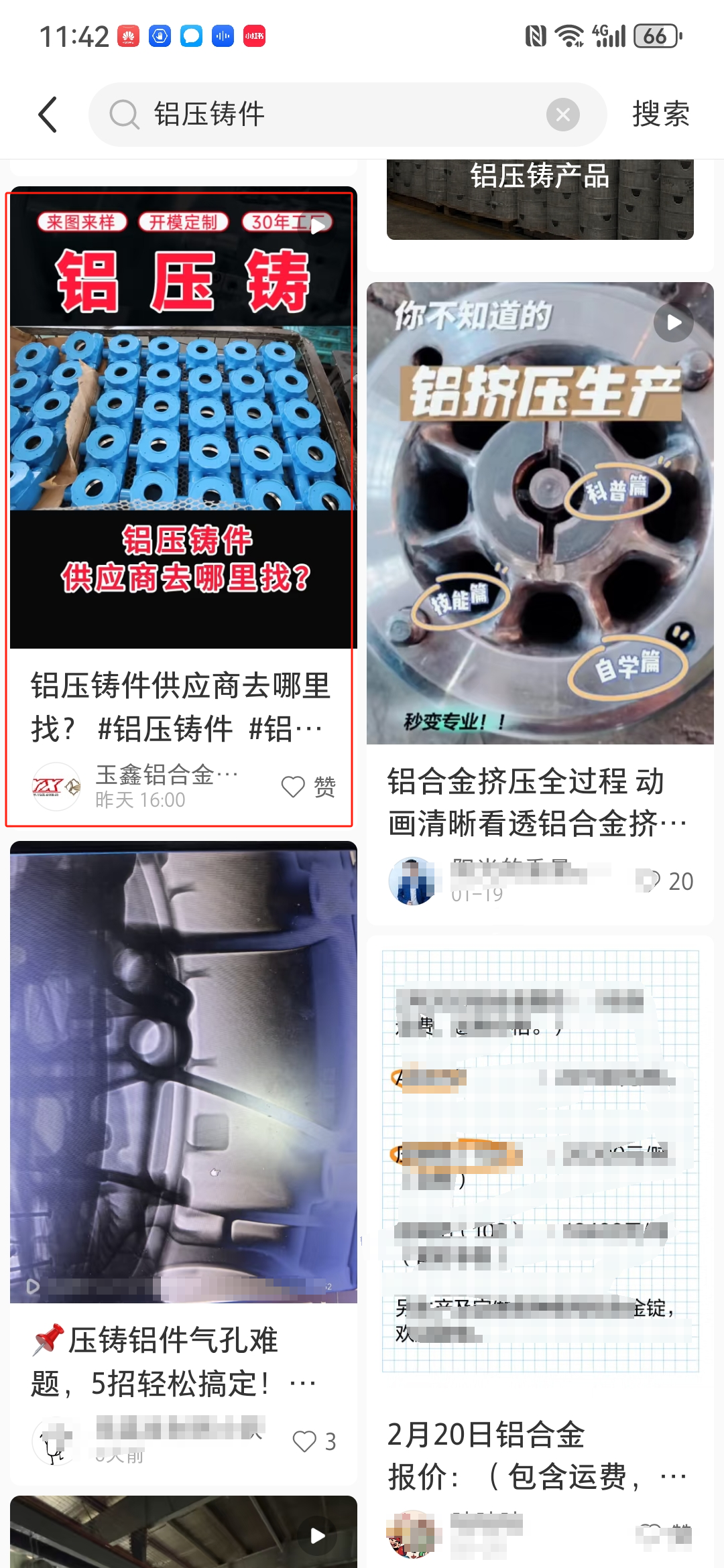The width and height of the screenshot is (724, 1568).
Task: Like the 压铸铝件气孔难题 post
Action: point(305,1441)
